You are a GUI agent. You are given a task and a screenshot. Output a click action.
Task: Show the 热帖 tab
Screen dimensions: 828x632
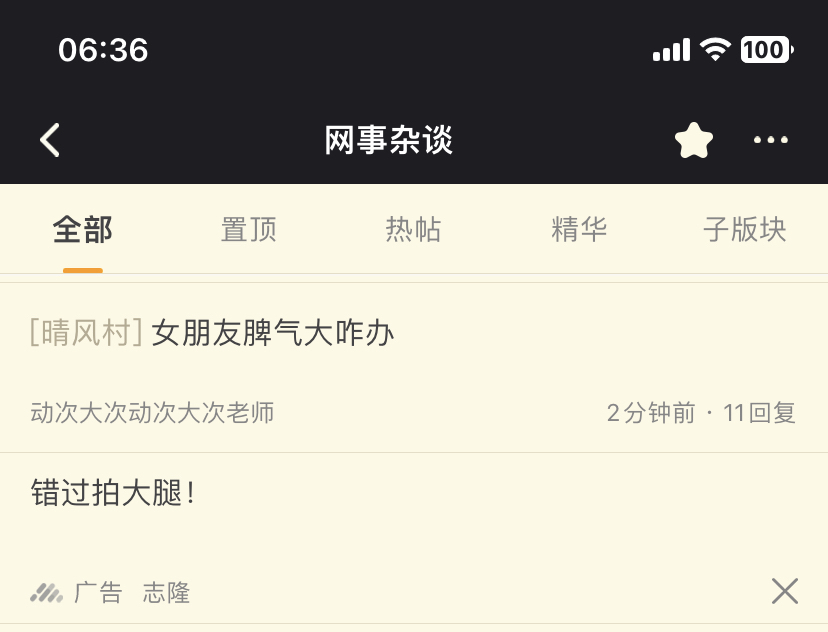(x=413, y=230)
